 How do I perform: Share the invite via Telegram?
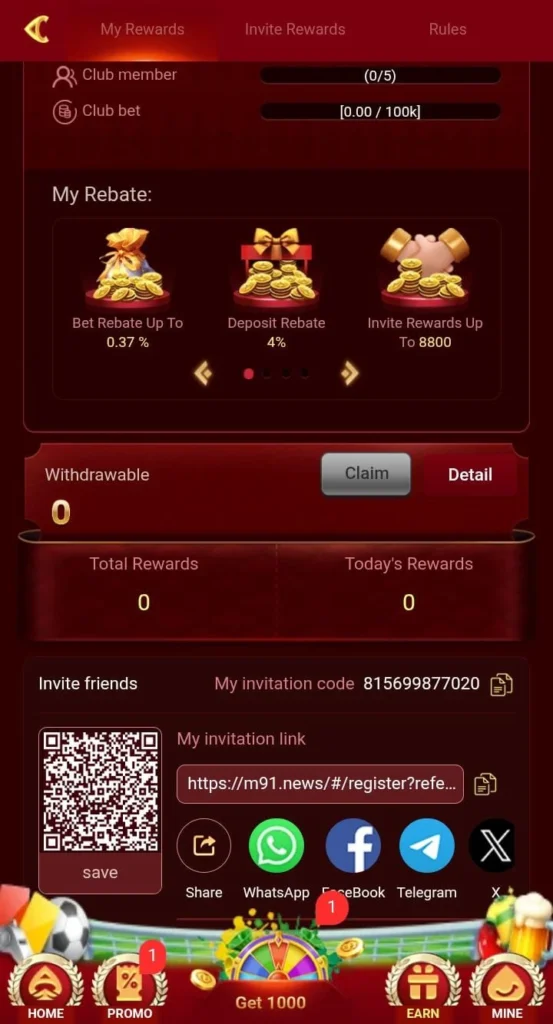pyautogui.click(x=427, y=846)
